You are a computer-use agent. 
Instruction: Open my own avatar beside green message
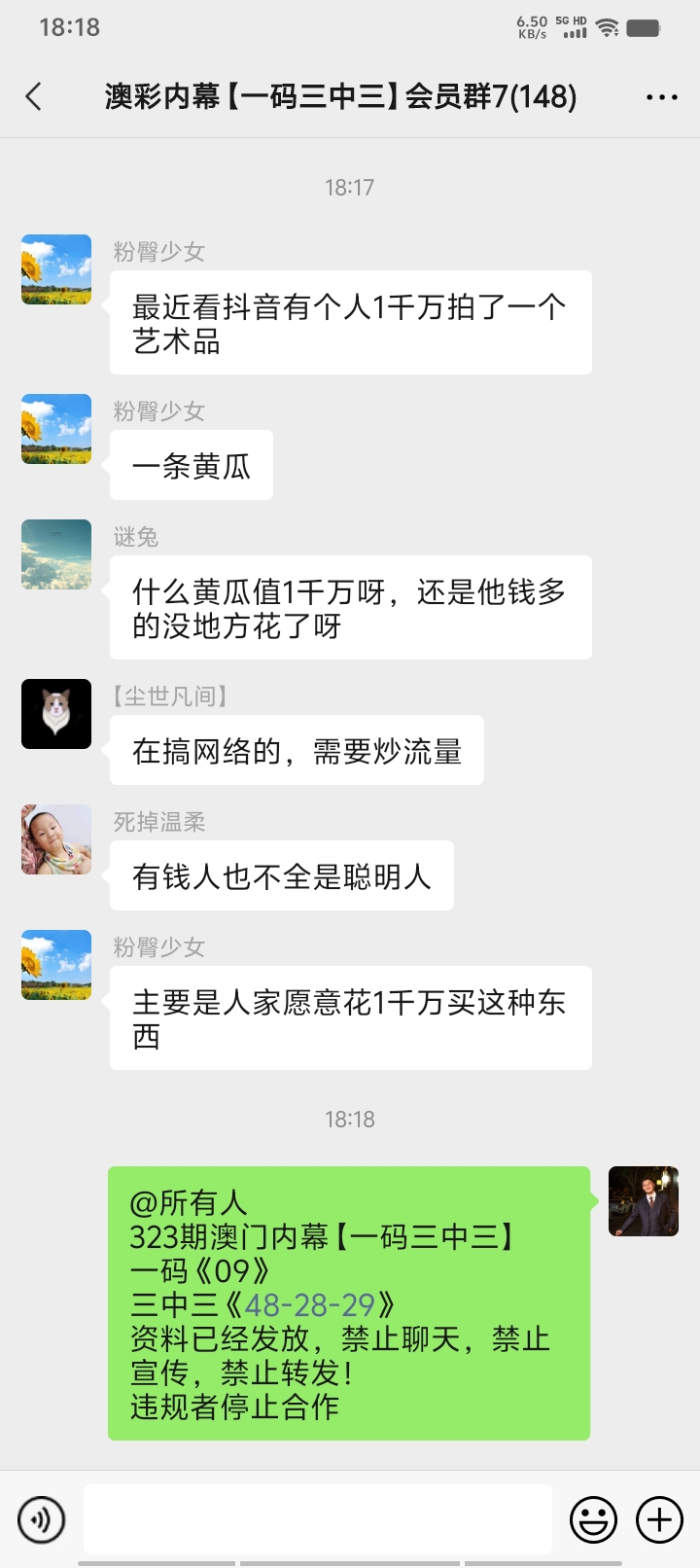643,1201
